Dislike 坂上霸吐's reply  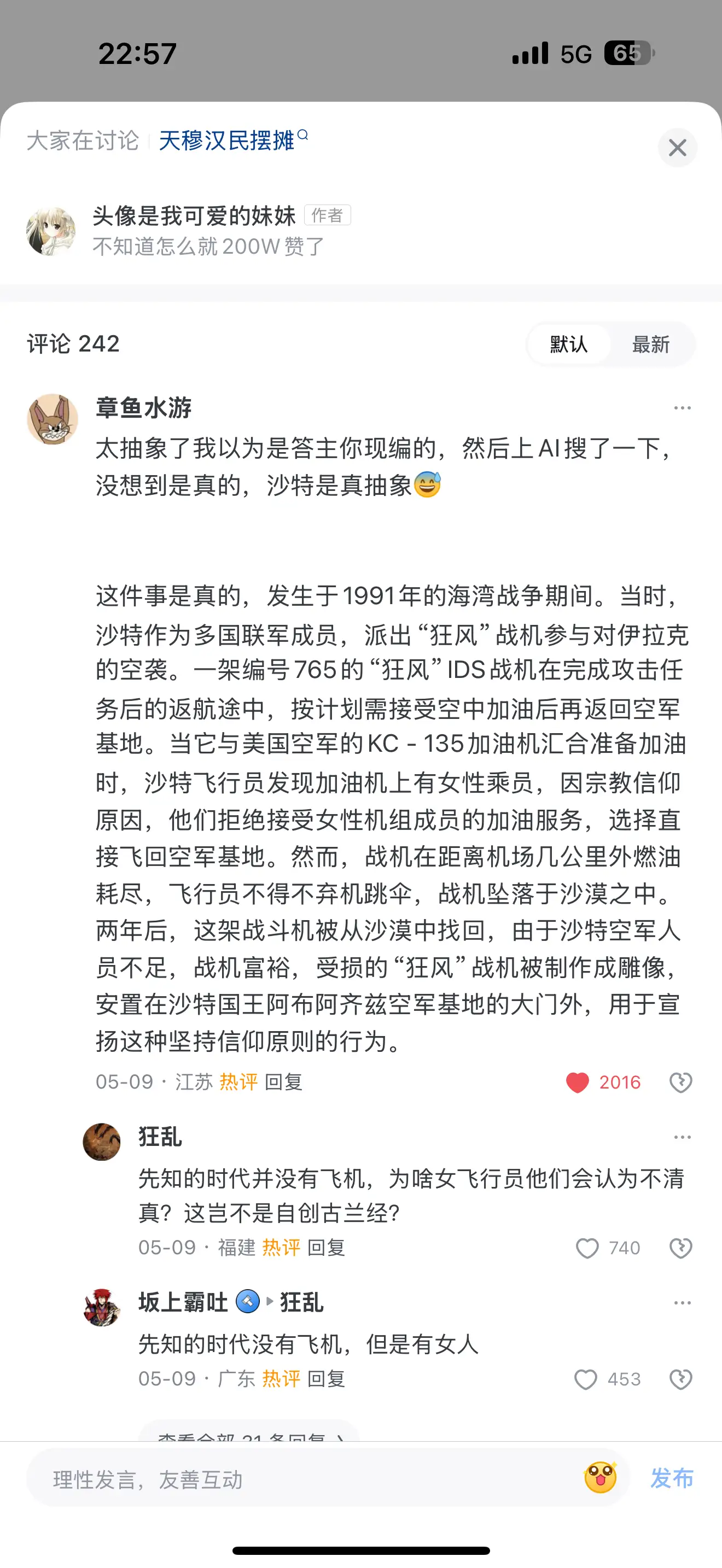pyautogui.click(x=680, y=1379)
